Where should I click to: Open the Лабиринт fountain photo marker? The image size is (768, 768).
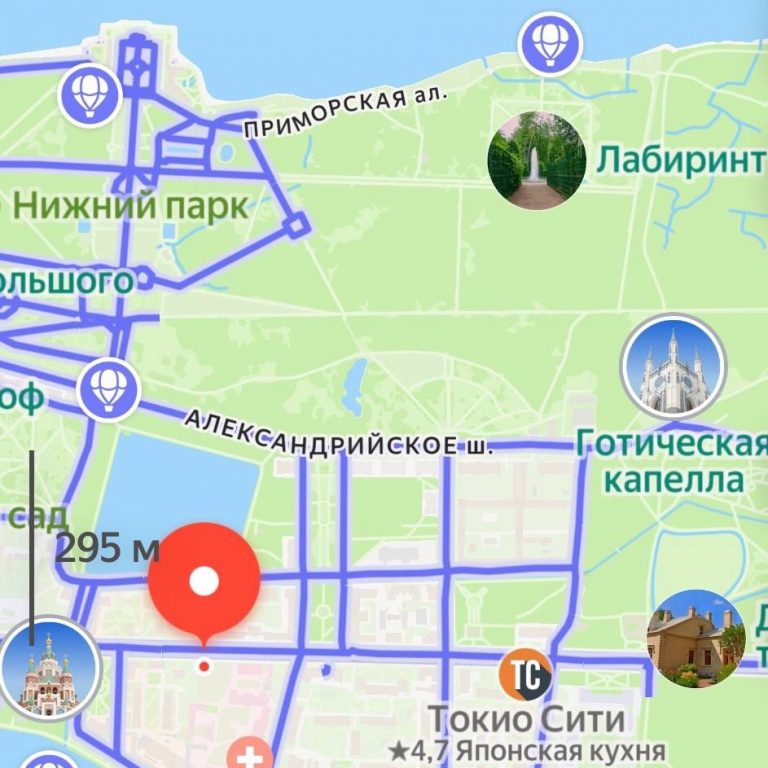click(x=536, y=160)
